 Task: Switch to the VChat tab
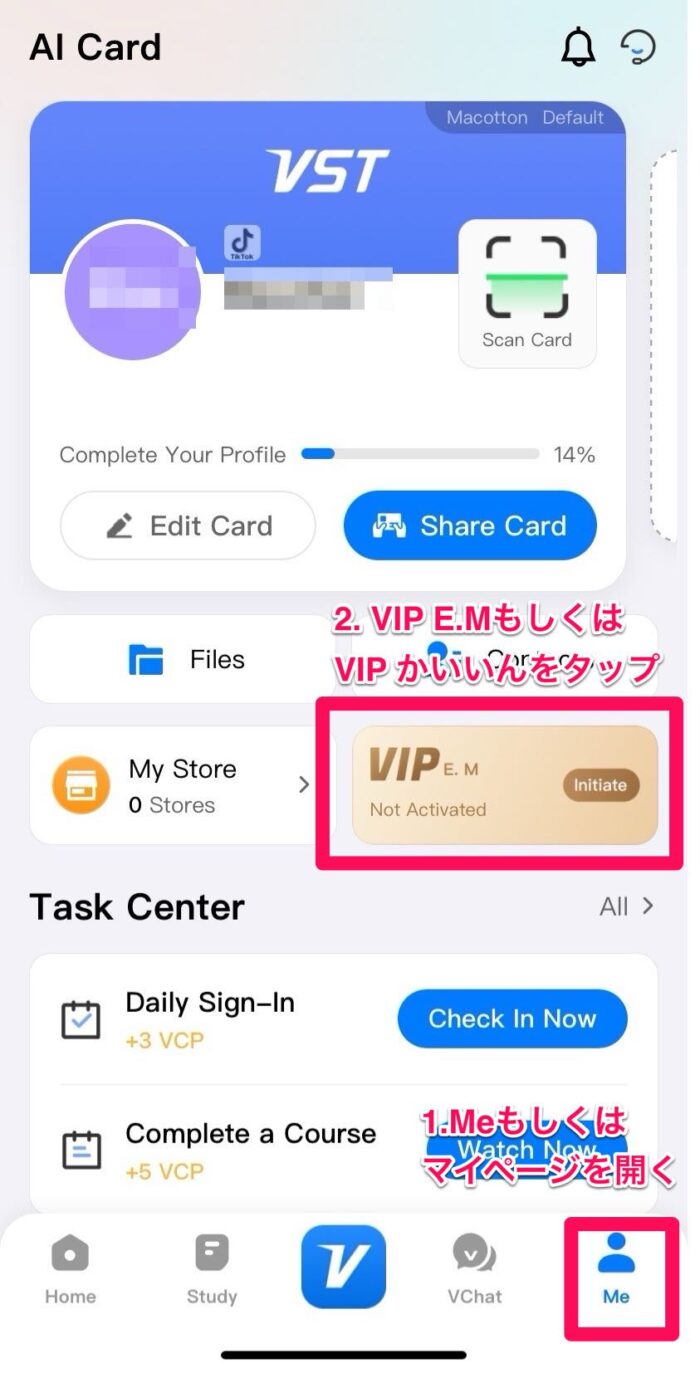474,1268
